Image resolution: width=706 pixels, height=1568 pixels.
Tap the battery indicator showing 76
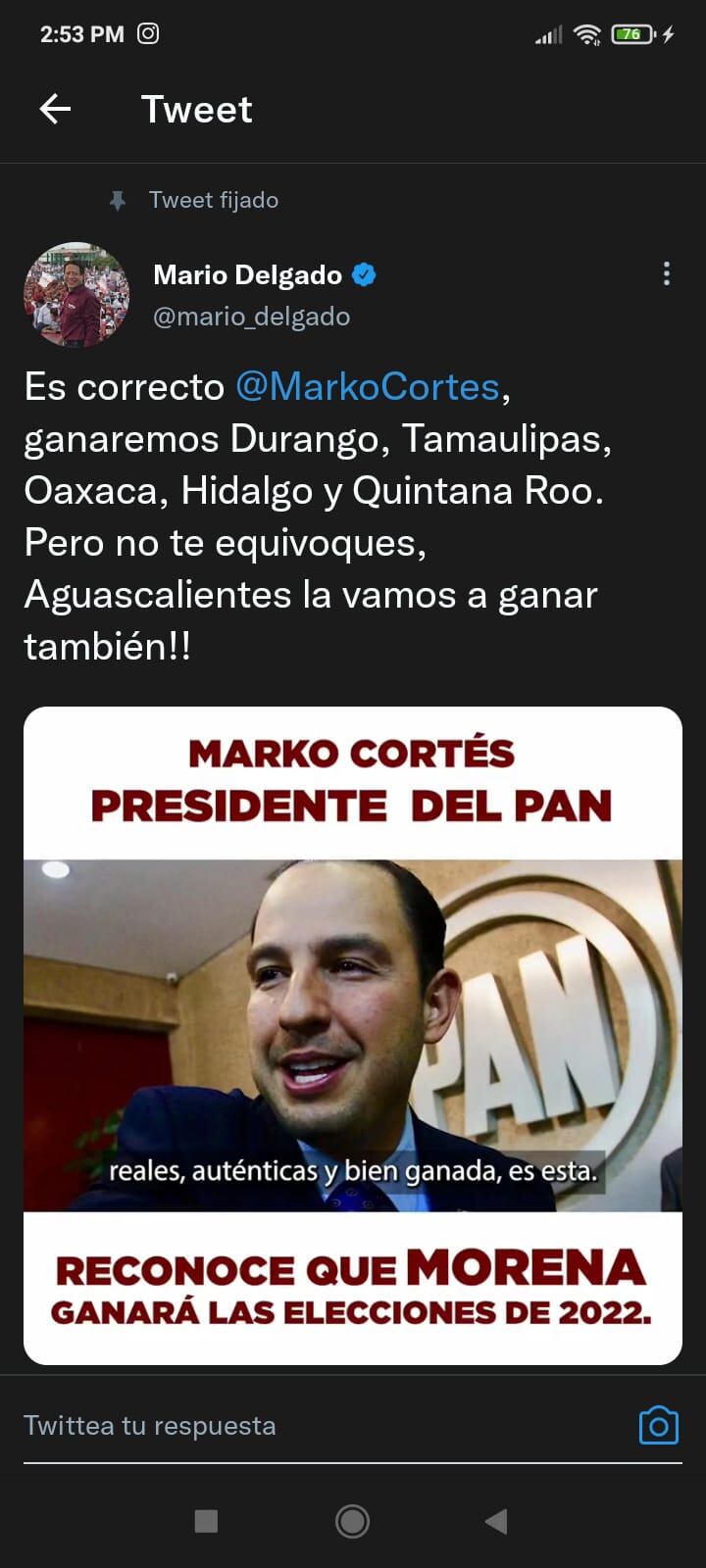pos(633,33)
